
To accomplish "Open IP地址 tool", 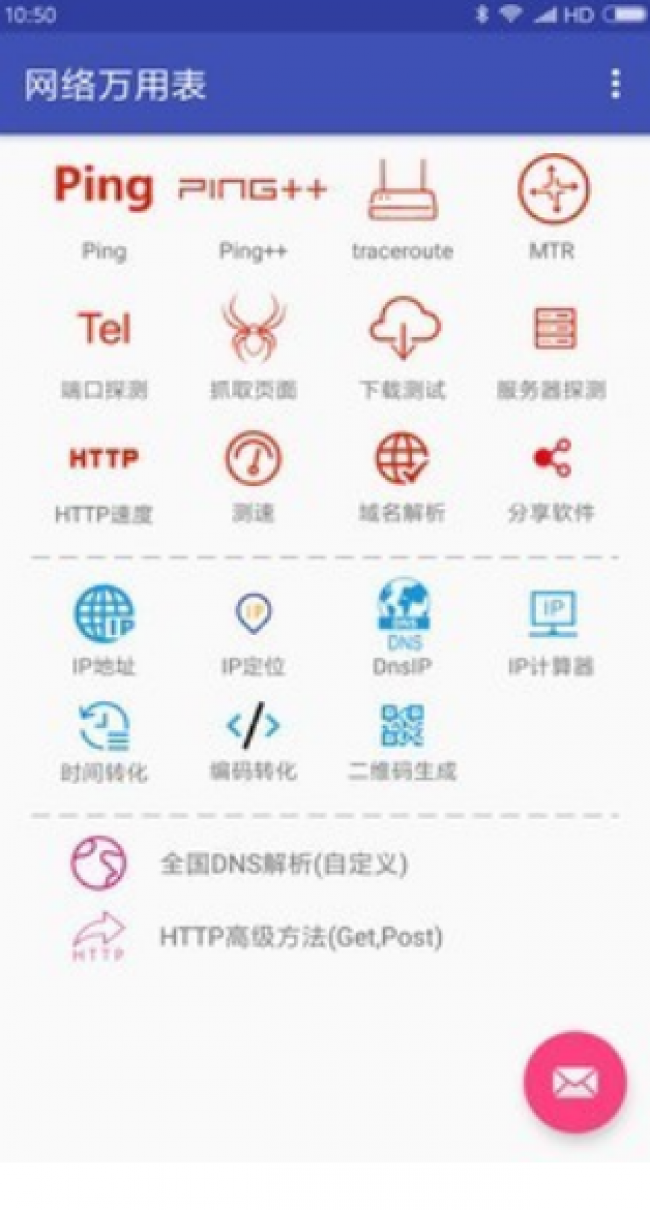I will [104, 630].
